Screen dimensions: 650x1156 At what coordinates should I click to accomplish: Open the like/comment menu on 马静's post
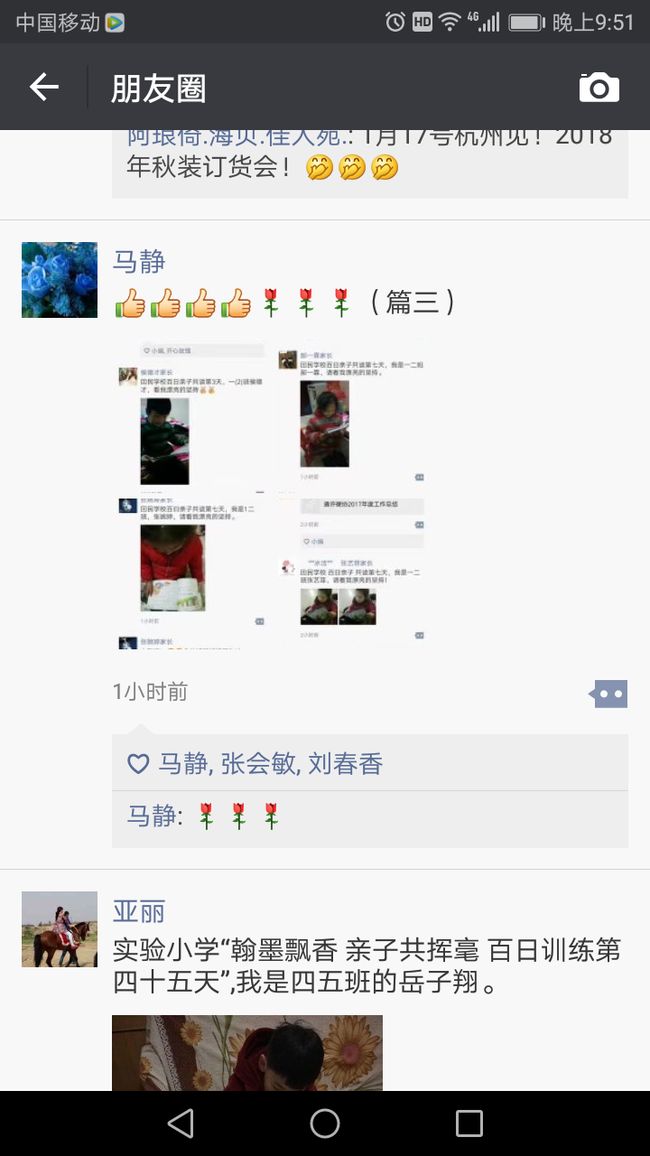(608, 694)
